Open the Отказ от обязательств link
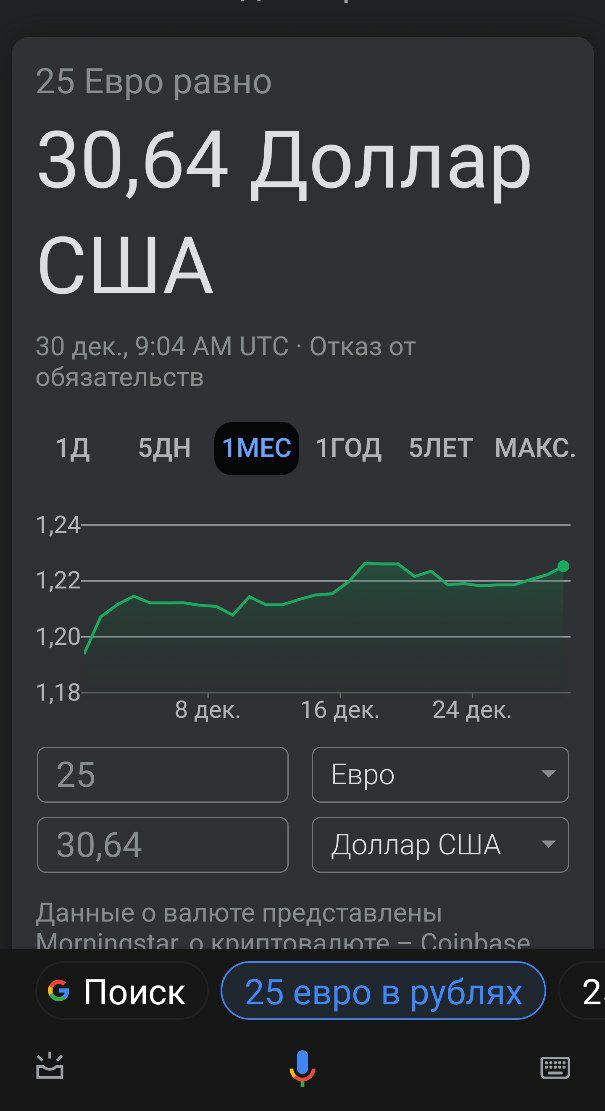Screen dimensions: 605x1111 [x=225, y=362]
